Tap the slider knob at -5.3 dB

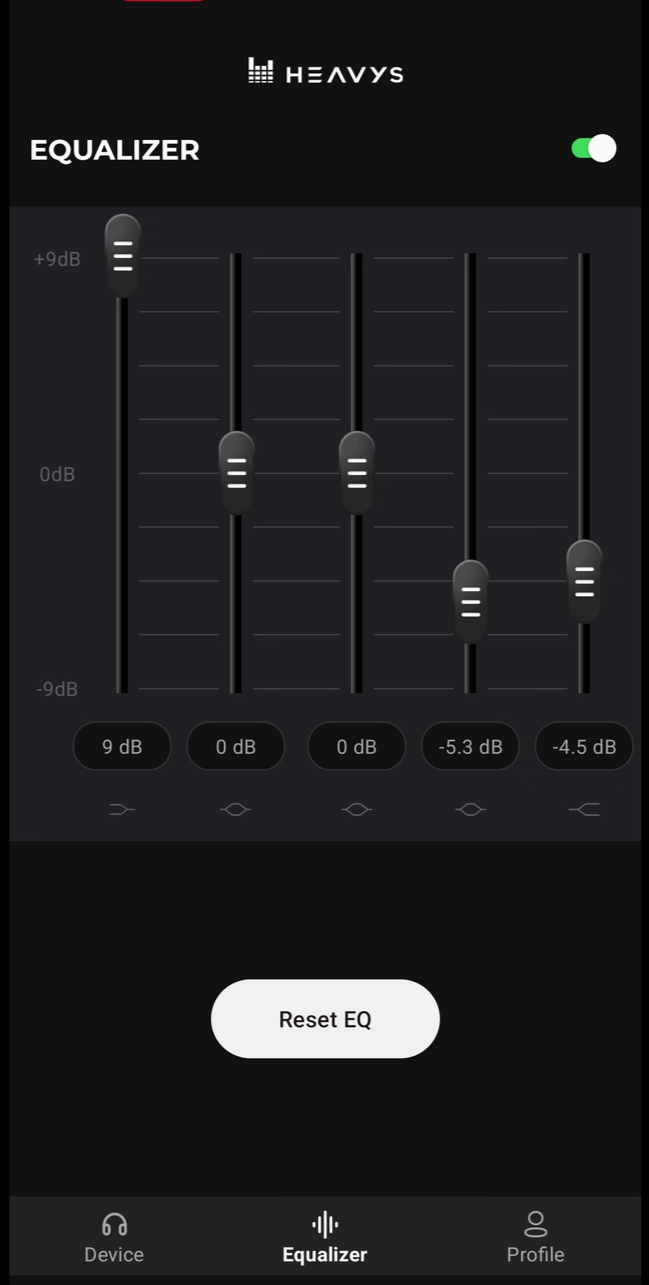[471, 601]
